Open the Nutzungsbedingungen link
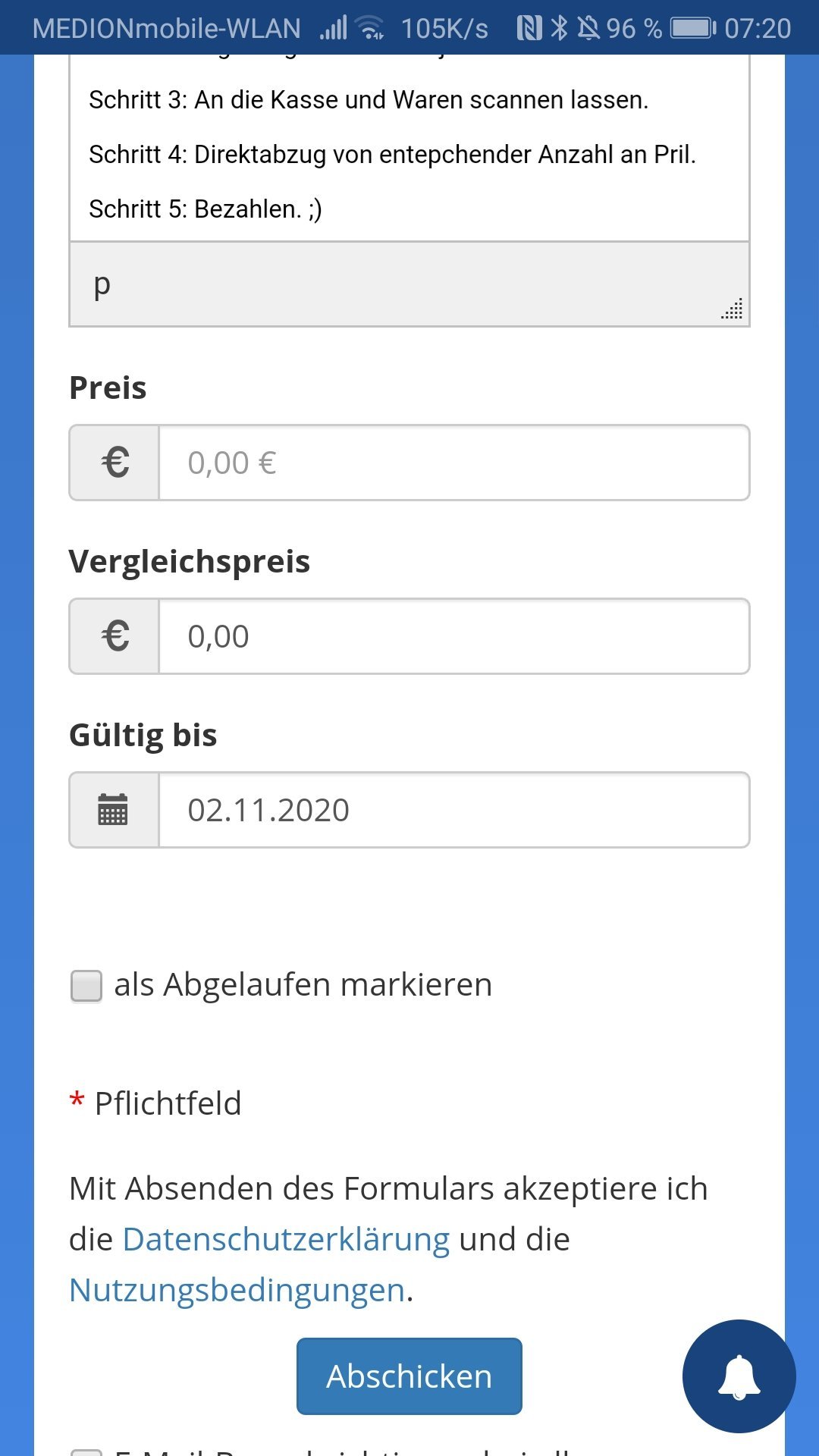This screenshot has height=1456, width=819. [237, 1290]
